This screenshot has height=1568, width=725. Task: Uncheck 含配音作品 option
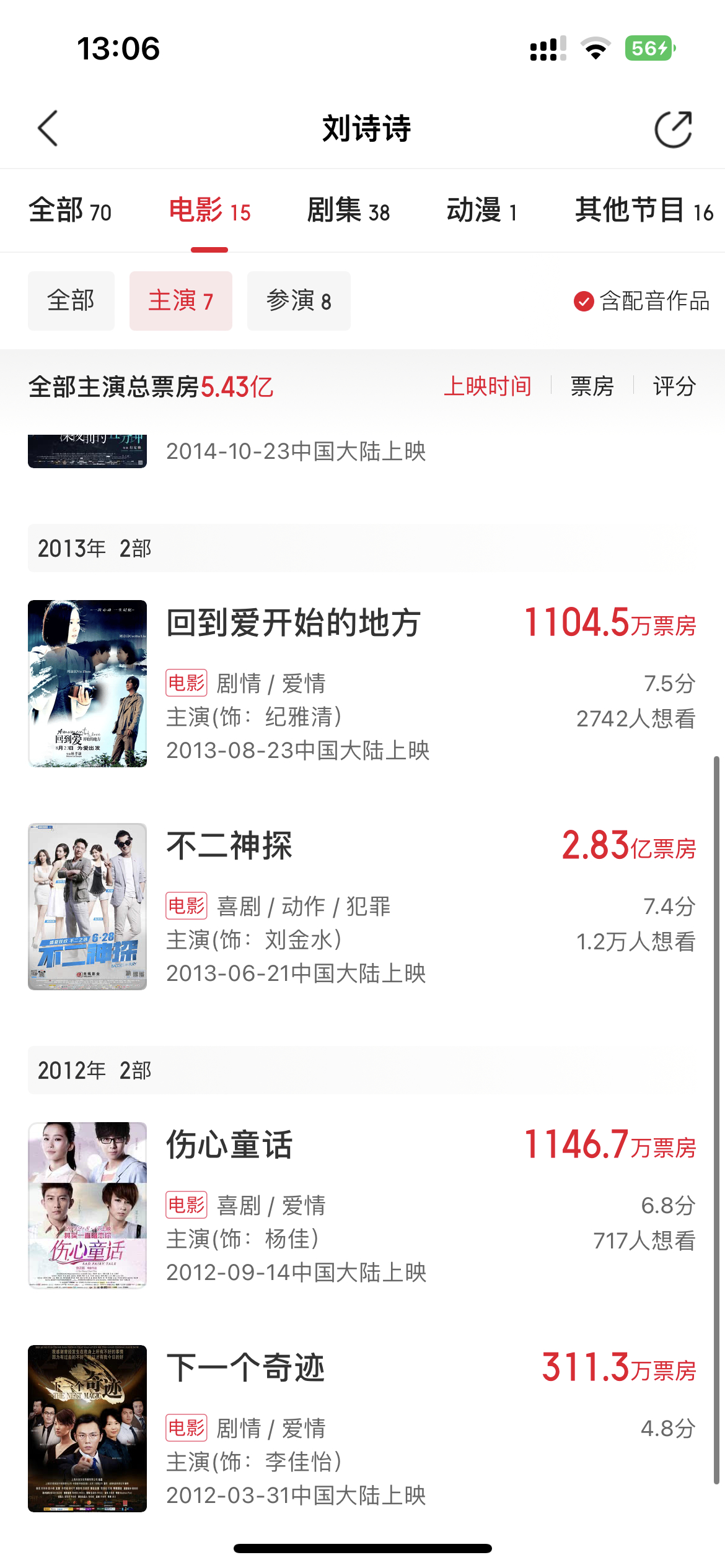641,302
